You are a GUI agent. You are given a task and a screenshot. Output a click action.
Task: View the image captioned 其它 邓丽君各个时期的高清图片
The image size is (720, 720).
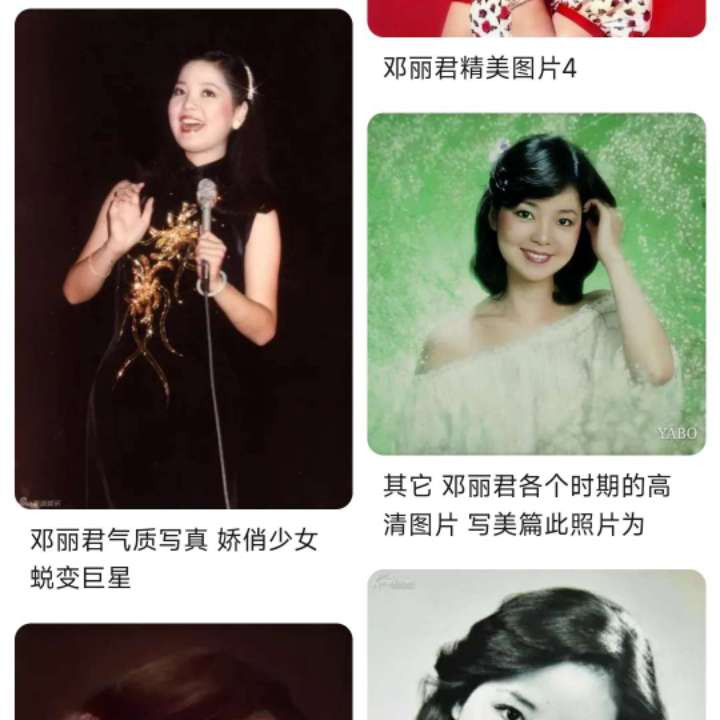tap(536, 284)
